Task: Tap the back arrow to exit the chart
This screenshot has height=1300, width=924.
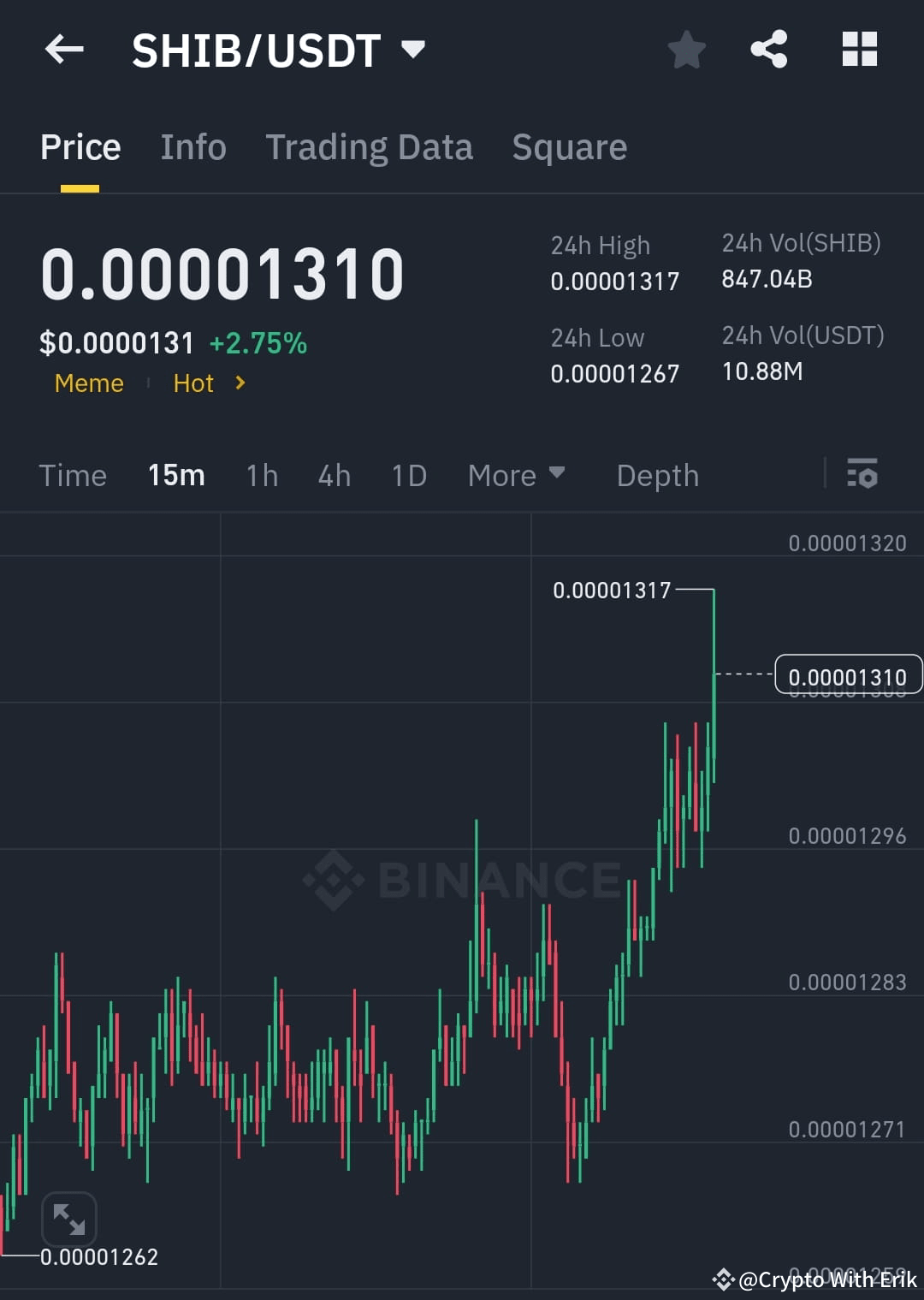Action: 63,49
